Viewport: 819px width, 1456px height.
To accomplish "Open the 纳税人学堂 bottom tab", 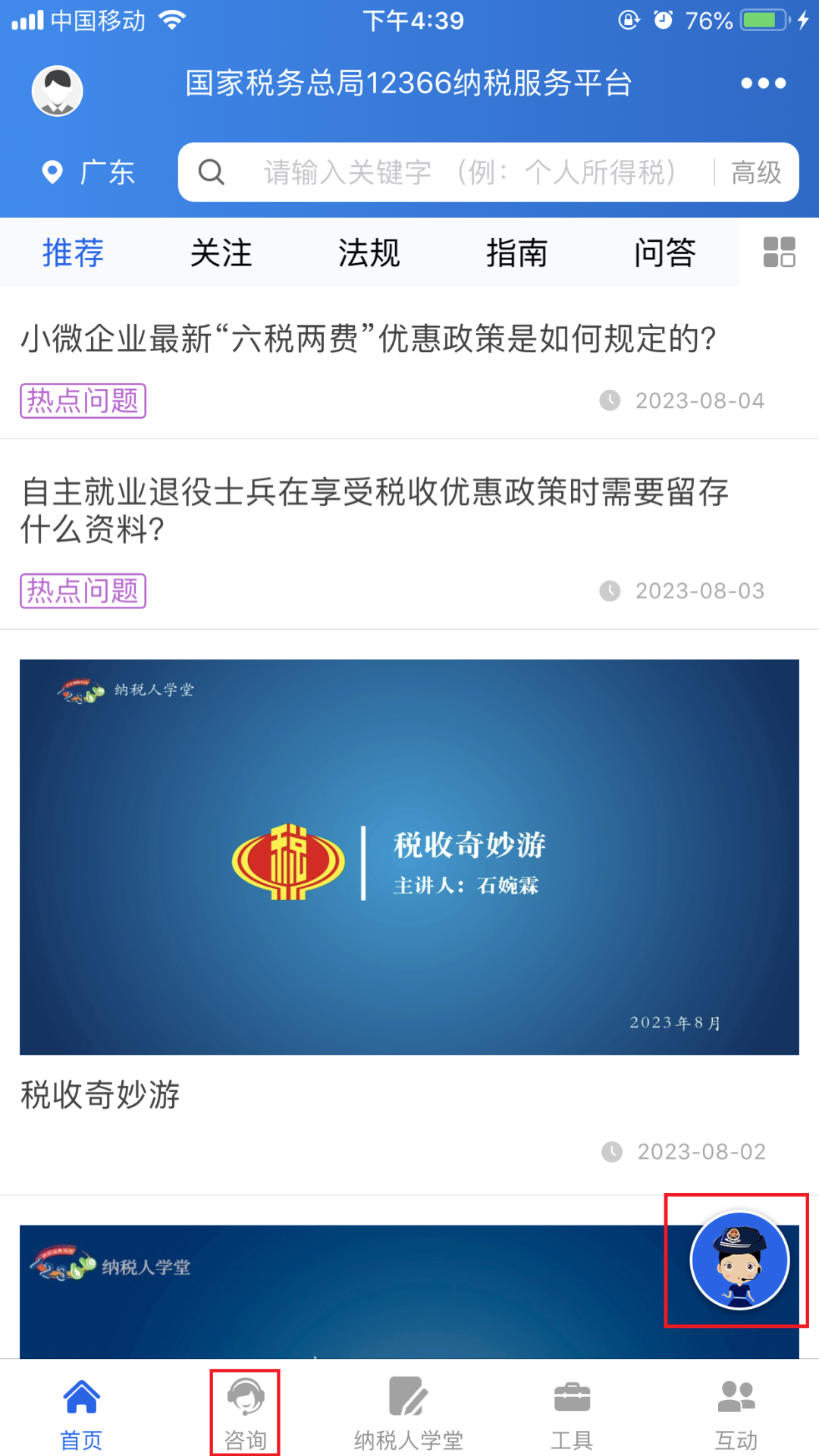I will tap(409, 1414).
